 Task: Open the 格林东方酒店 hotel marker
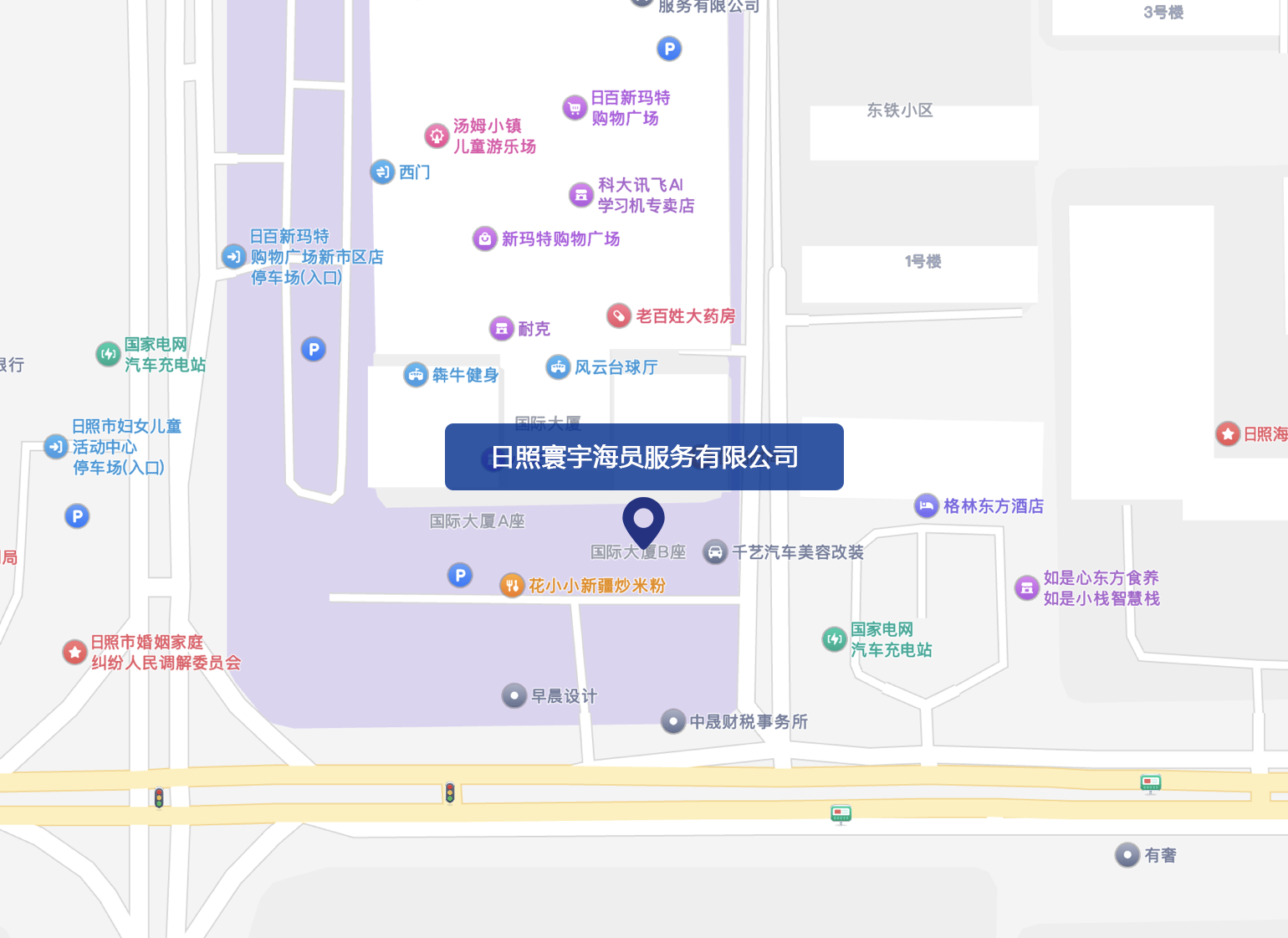(x=926, y=506)
